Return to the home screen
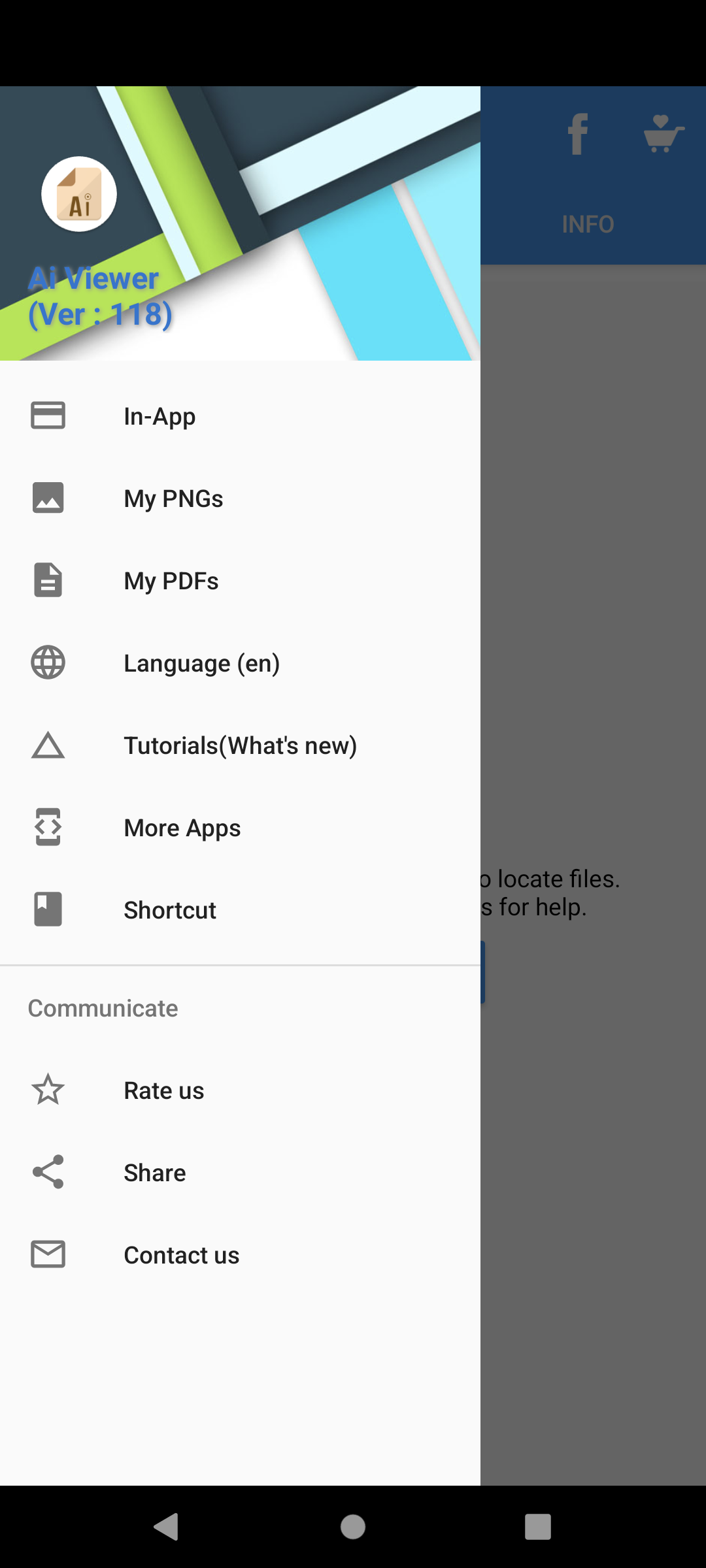Image resolution: width=706 pixels, height=1568 pixels. [x=353, y=1527]
